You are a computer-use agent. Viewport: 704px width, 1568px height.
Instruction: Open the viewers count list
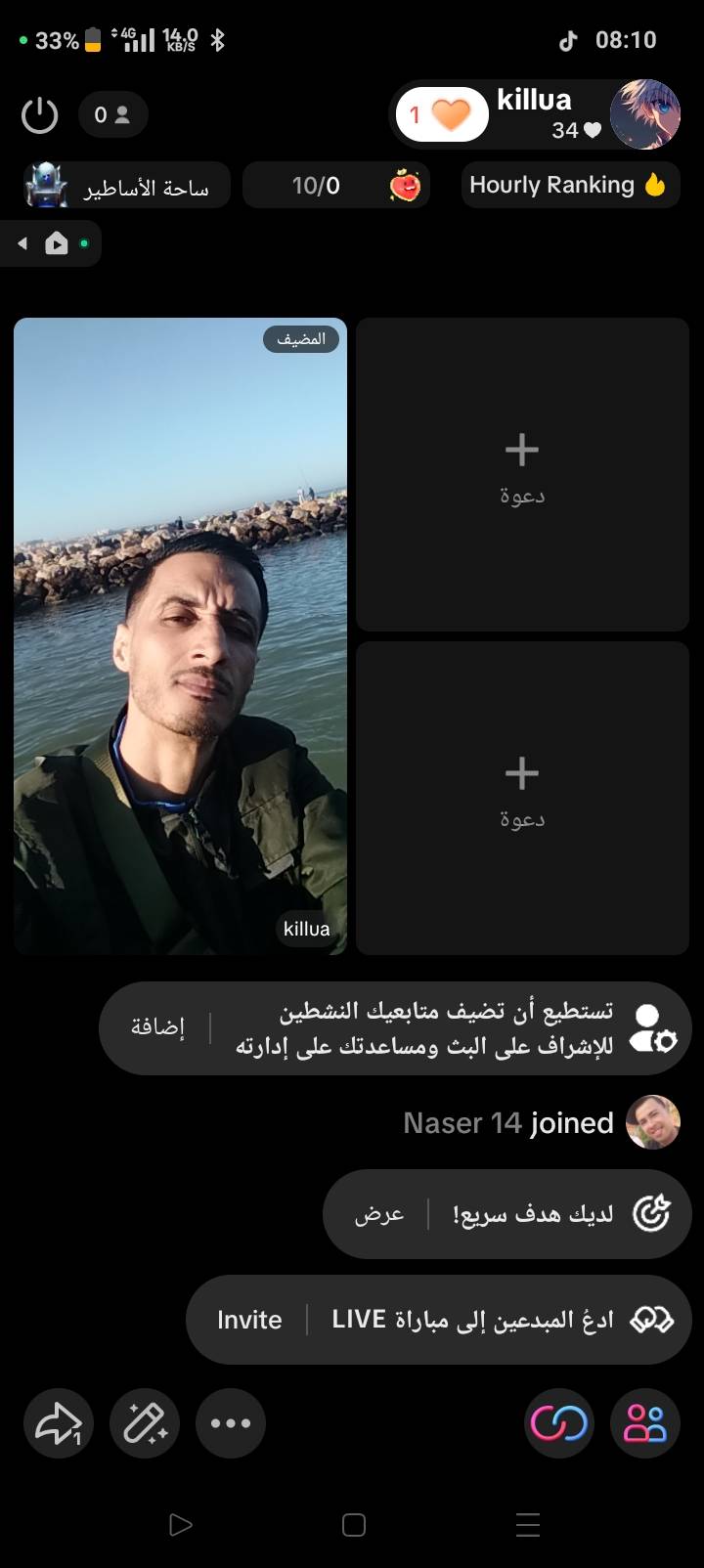(x=112, y=115)
